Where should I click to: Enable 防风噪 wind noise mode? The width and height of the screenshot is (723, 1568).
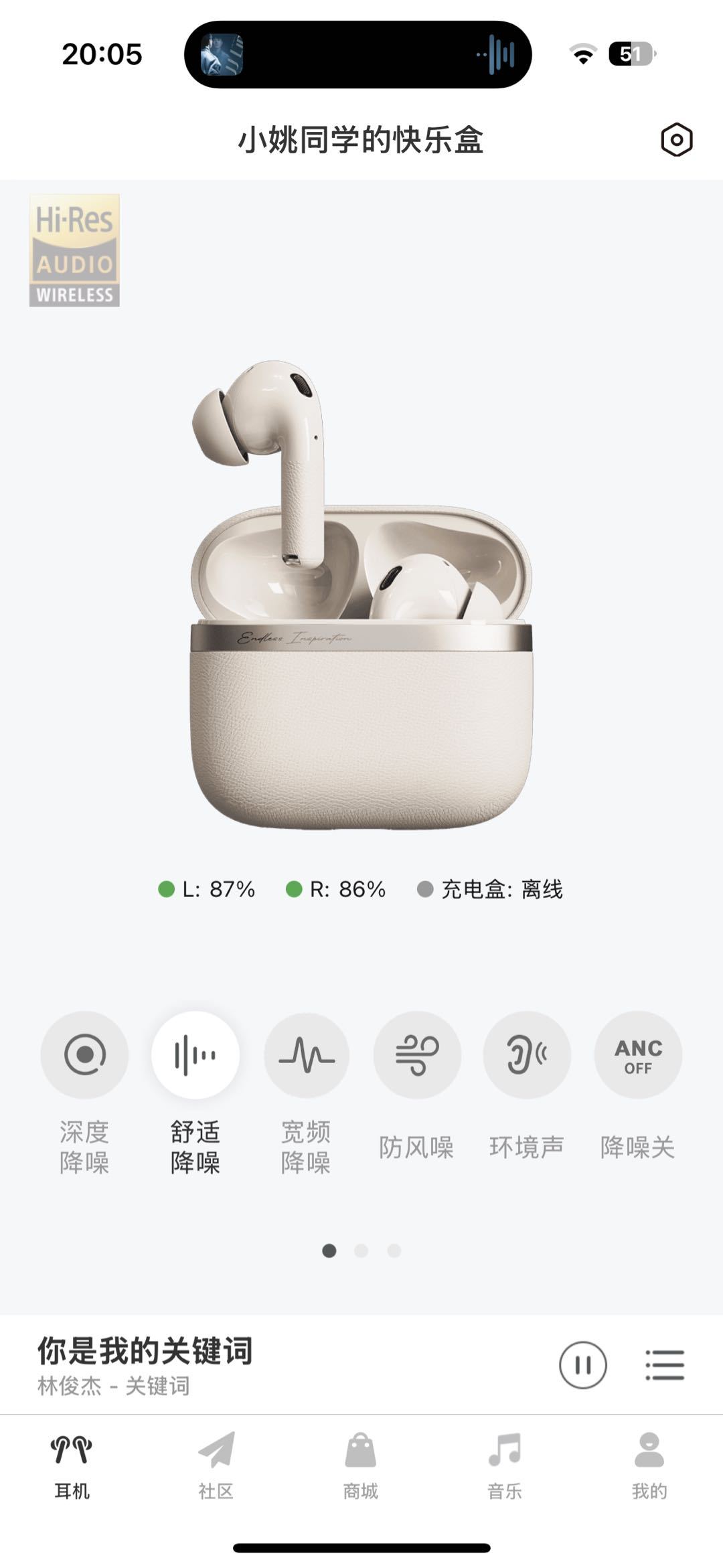click(416, 1055)
